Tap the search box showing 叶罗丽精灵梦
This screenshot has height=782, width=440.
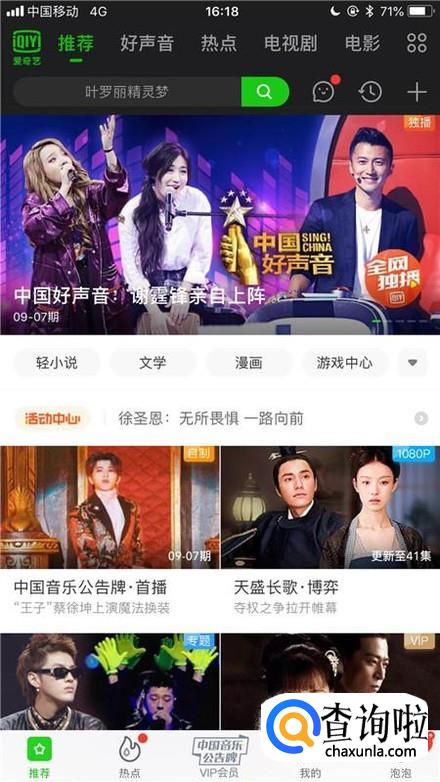point(127,92)
